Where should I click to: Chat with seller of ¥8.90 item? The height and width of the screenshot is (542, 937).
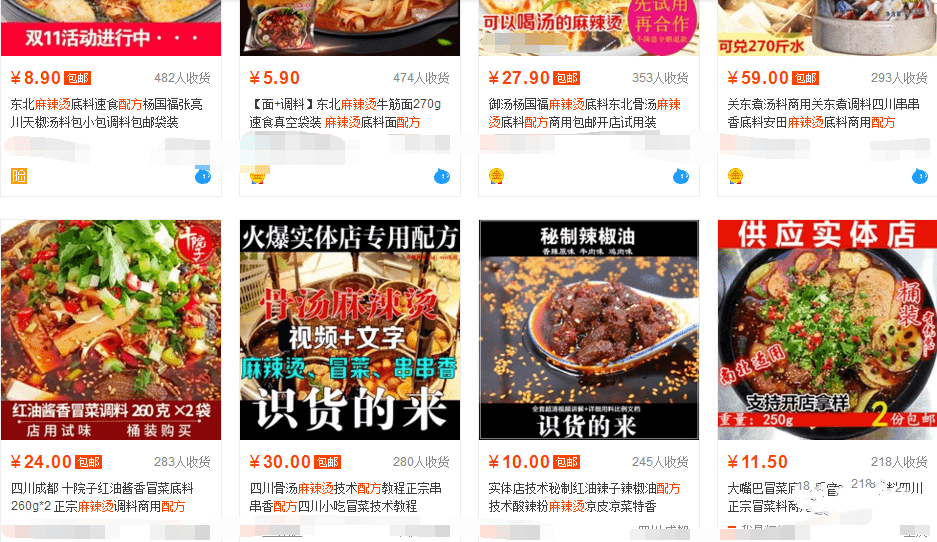coord(203,177)
